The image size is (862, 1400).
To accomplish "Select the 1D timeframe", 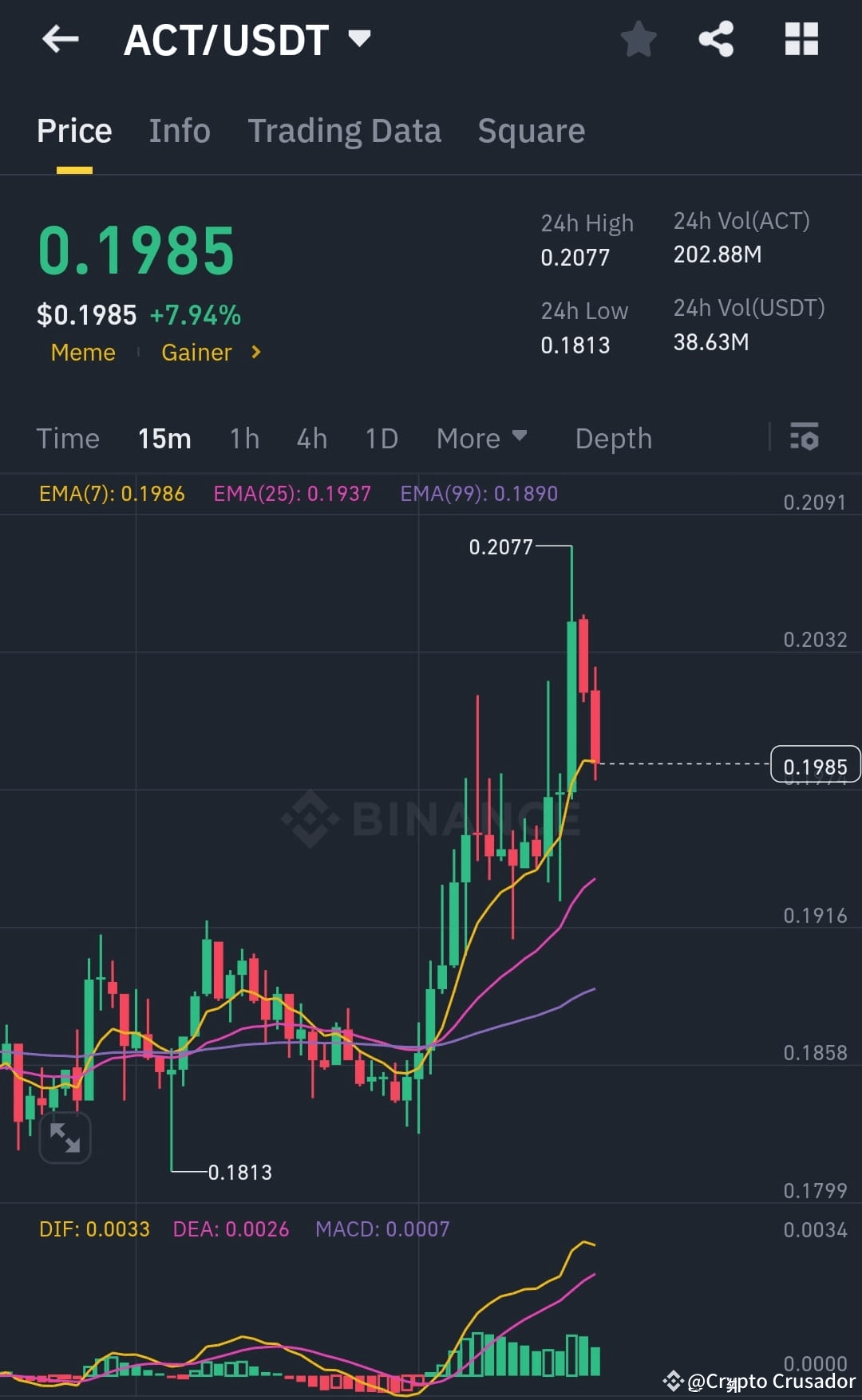I will pos(381,438).
